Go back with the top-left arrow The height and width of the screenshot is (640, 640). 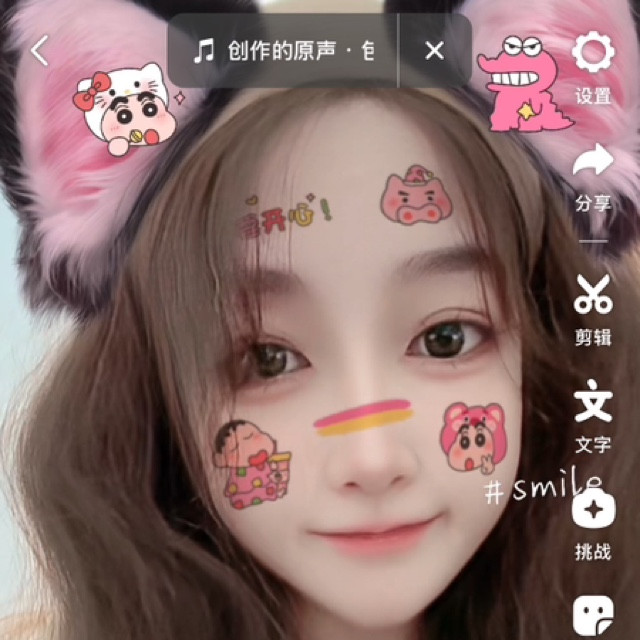pos(40,50)
